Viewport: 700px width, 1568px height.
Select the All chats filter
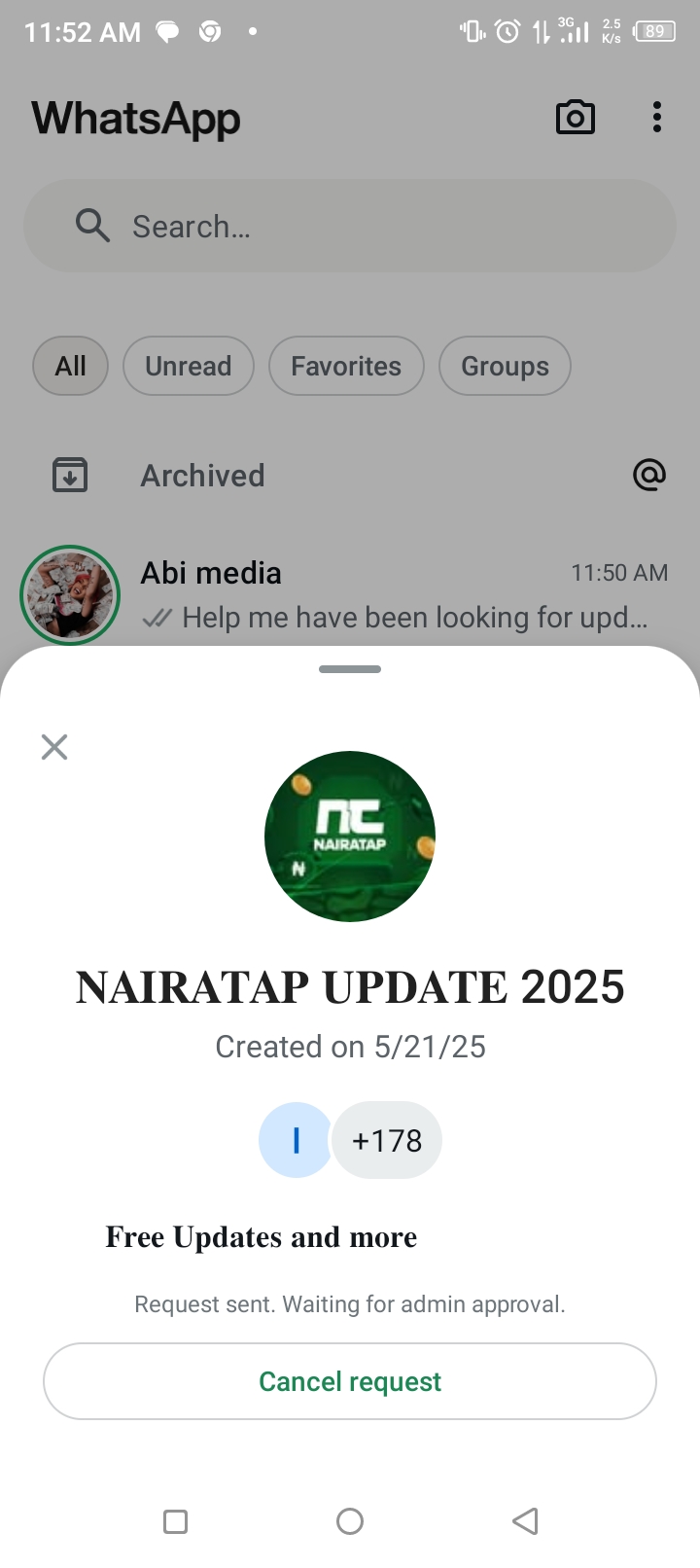click(x=70, y=367)
